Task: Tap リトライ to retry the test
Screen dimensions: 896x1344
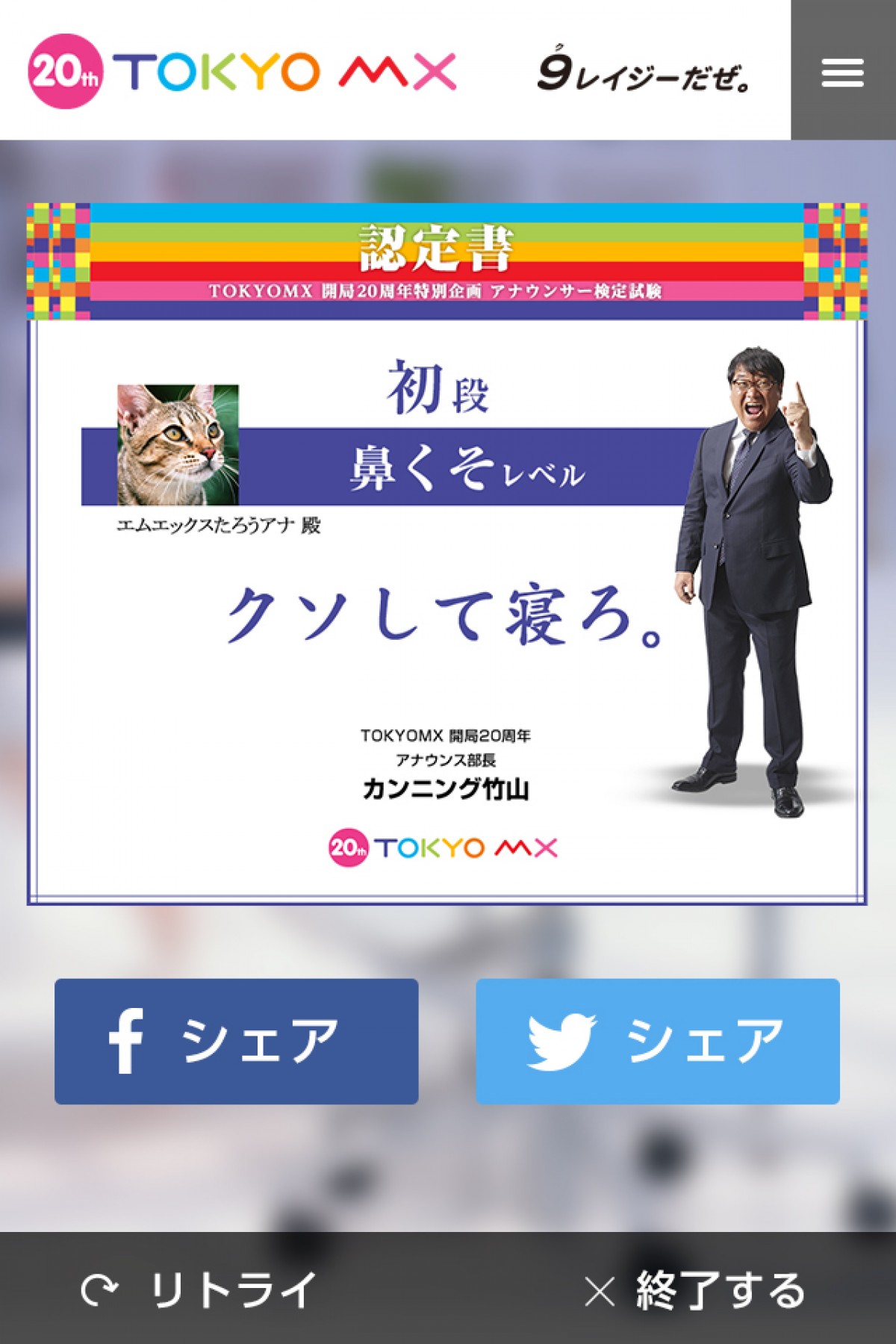Action: click(200, 1290)
